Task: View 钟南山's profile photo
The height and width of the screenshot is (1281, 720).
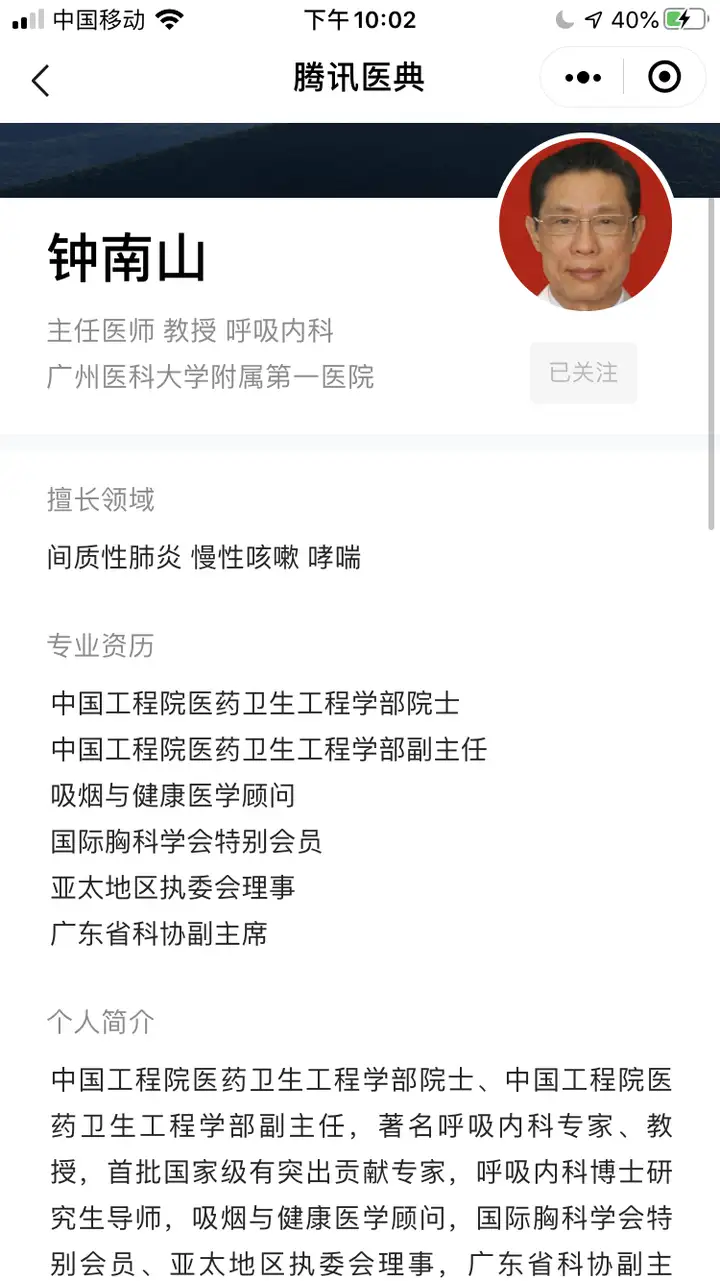Action: (x=585, y=223)
